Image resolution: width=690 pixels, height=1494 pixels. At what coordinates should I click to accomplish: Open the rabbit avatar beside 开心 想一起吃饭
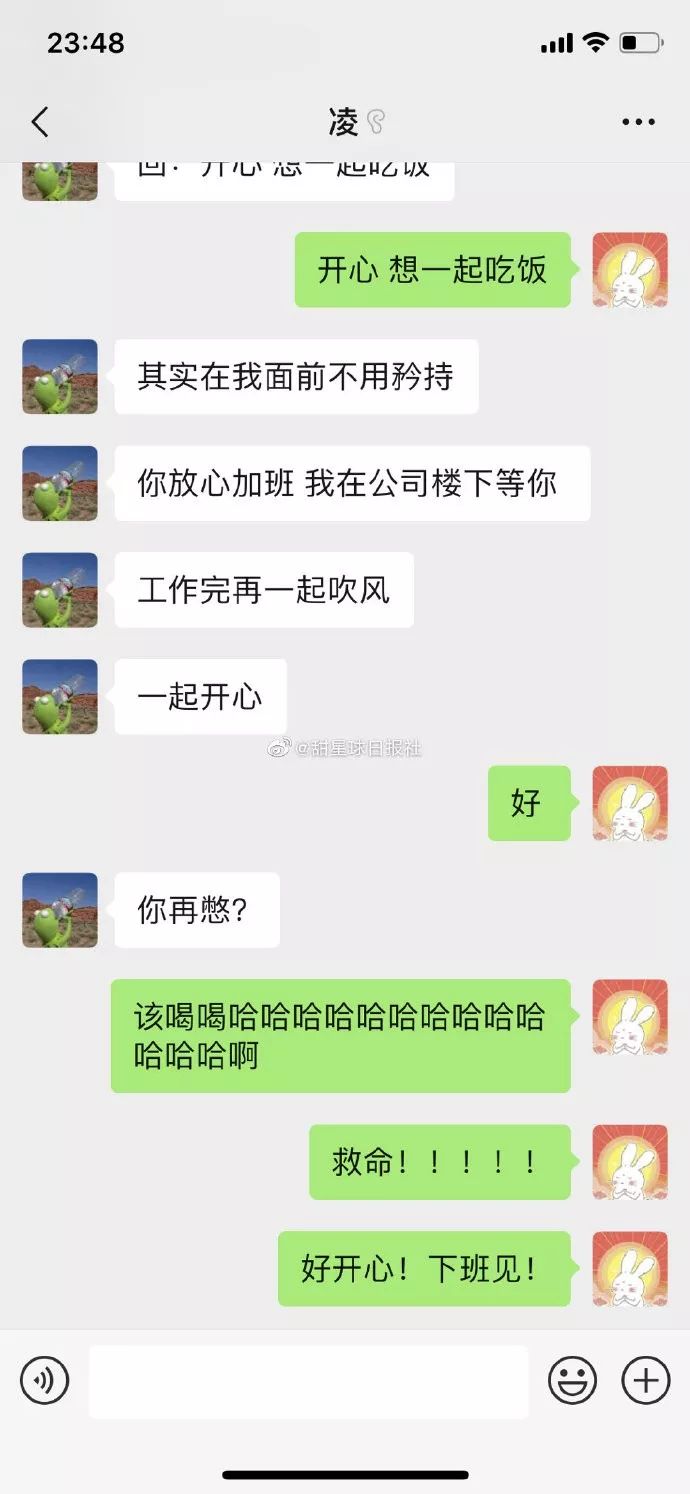click(x=630, y=270)
